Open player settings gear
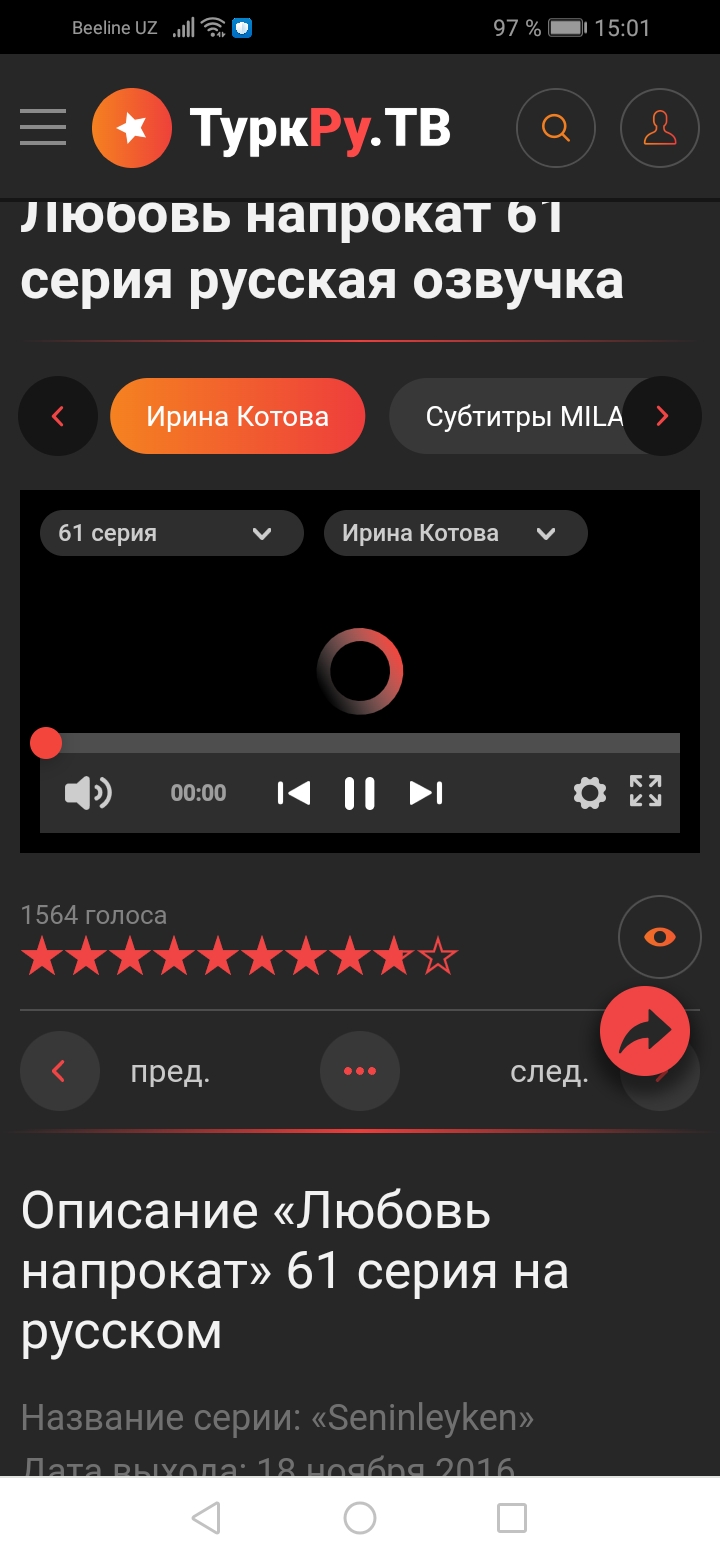The image size is (720, 1560). pos(589,793)
